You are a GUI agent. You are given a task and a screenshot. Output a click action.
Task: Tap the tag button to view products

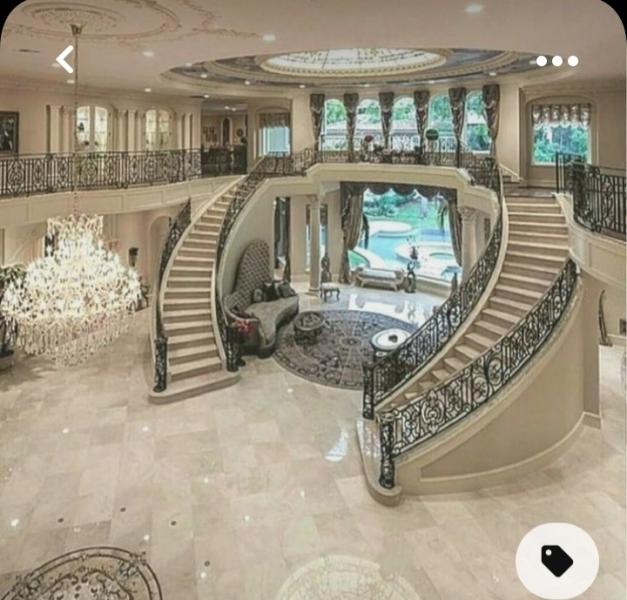(557, 561)
